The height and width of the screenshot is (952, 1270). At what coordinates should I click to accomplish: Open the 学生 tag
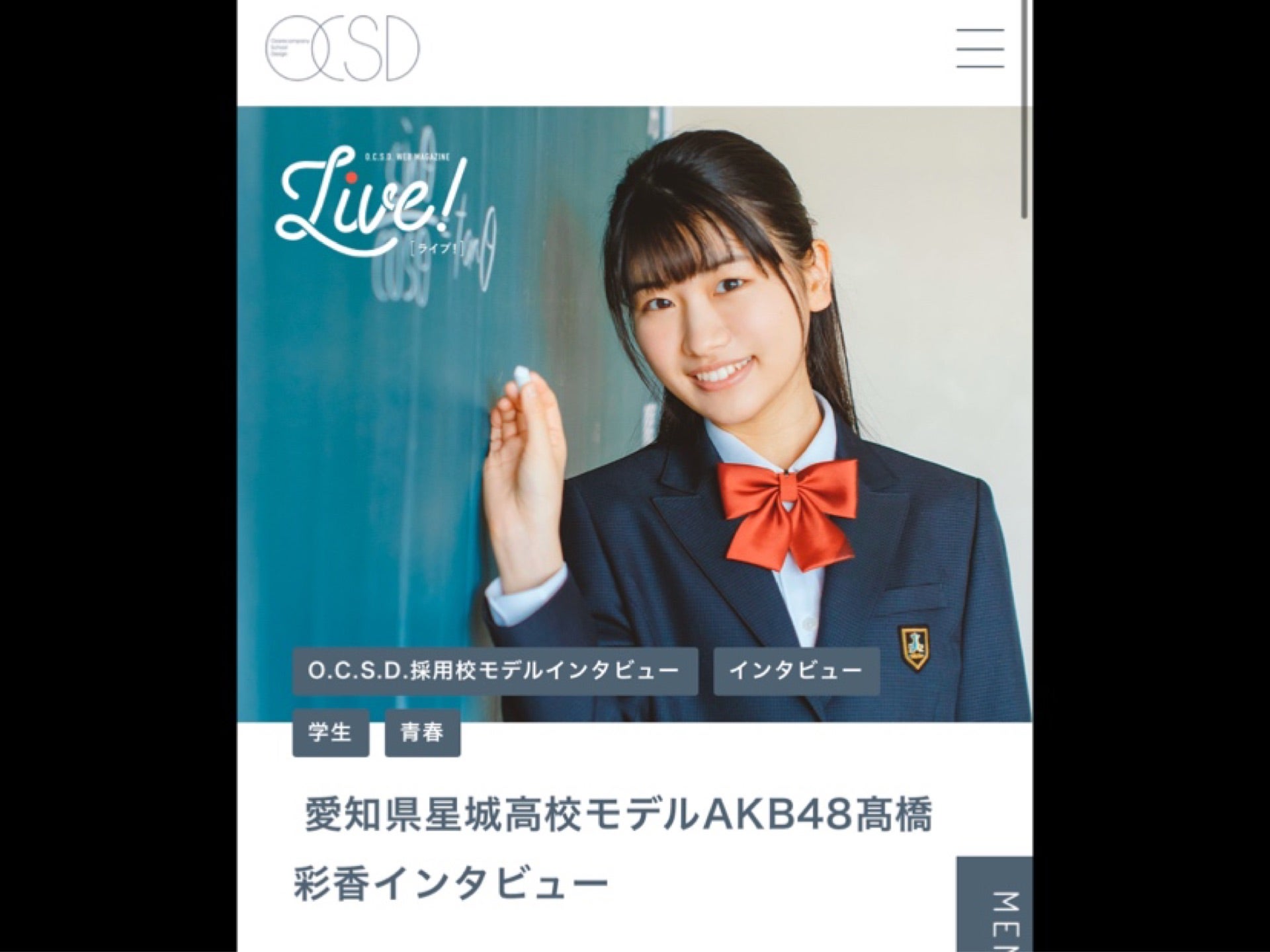330,733
